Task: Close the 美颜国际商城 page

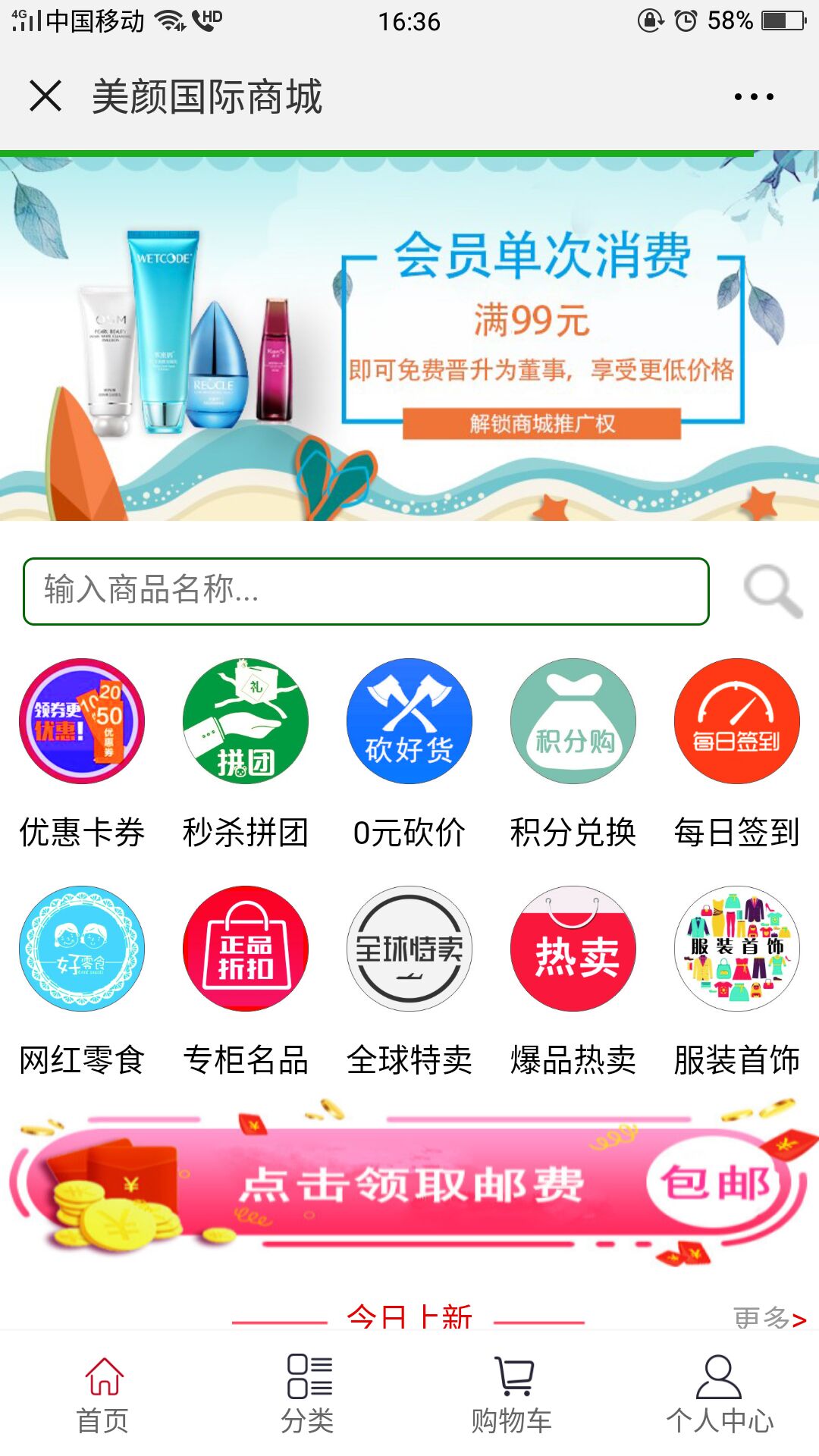Action: click(x=45, y=96)
